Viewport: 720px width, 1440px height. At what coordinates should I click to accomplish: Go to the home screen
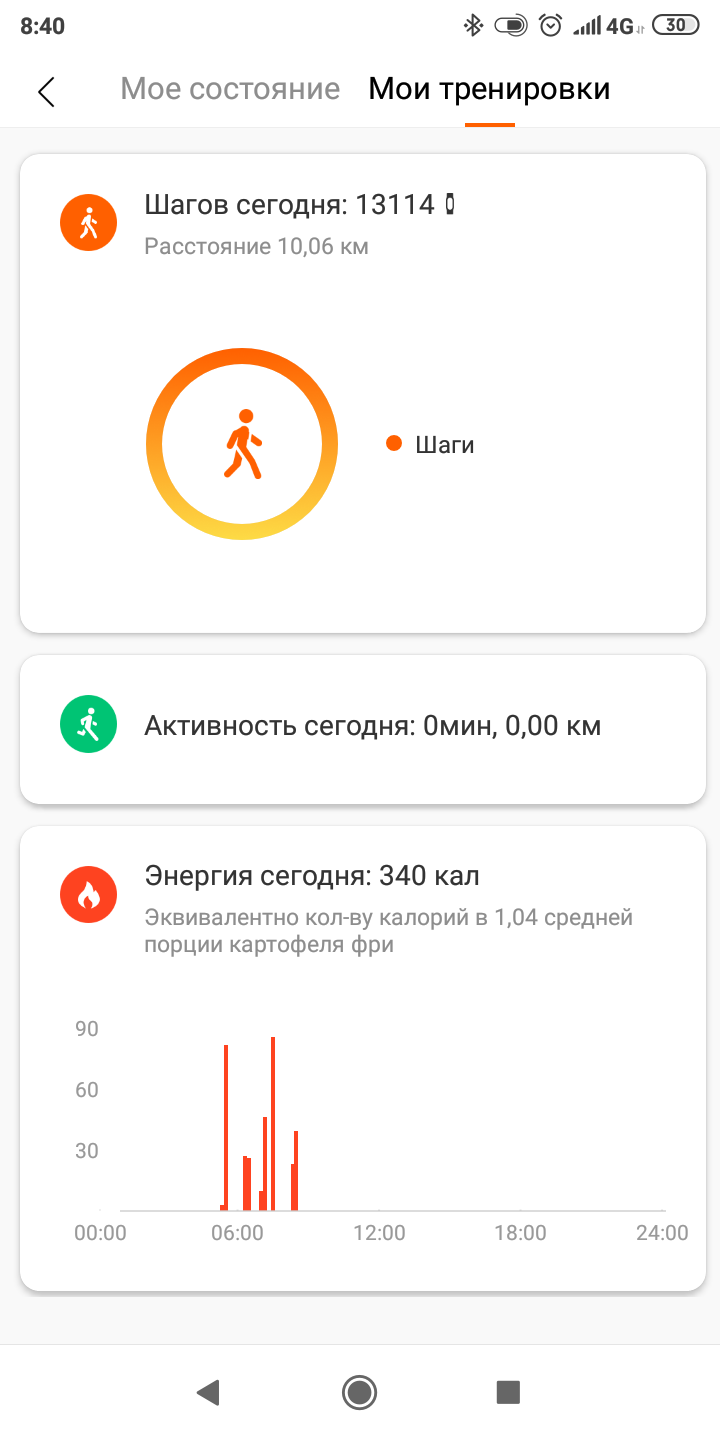pyautogui.click(x=359, y=1391)
